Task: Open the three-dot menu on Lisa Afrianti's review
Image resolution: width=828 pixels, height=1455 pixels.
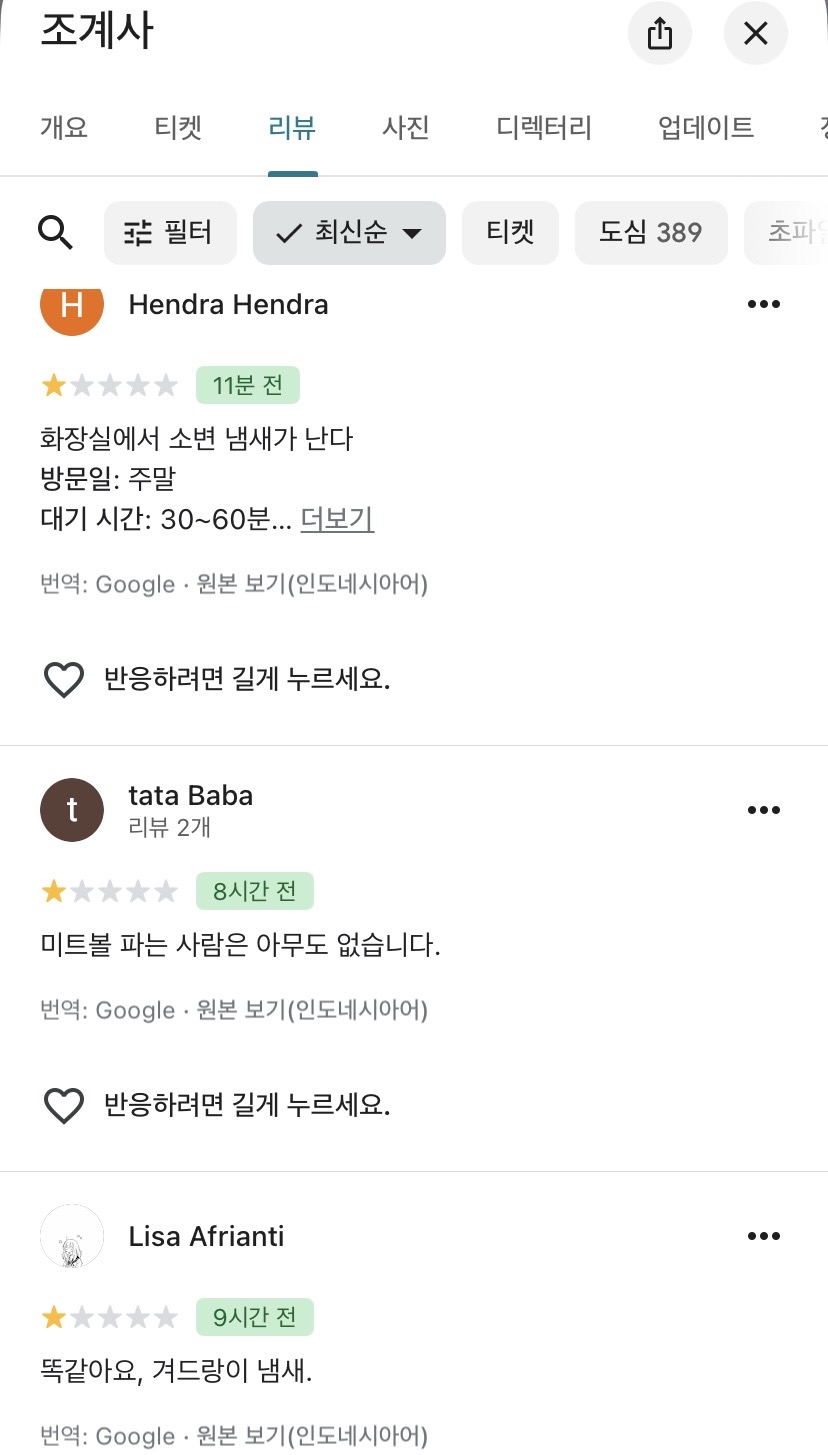Action: coord(763,1235)
